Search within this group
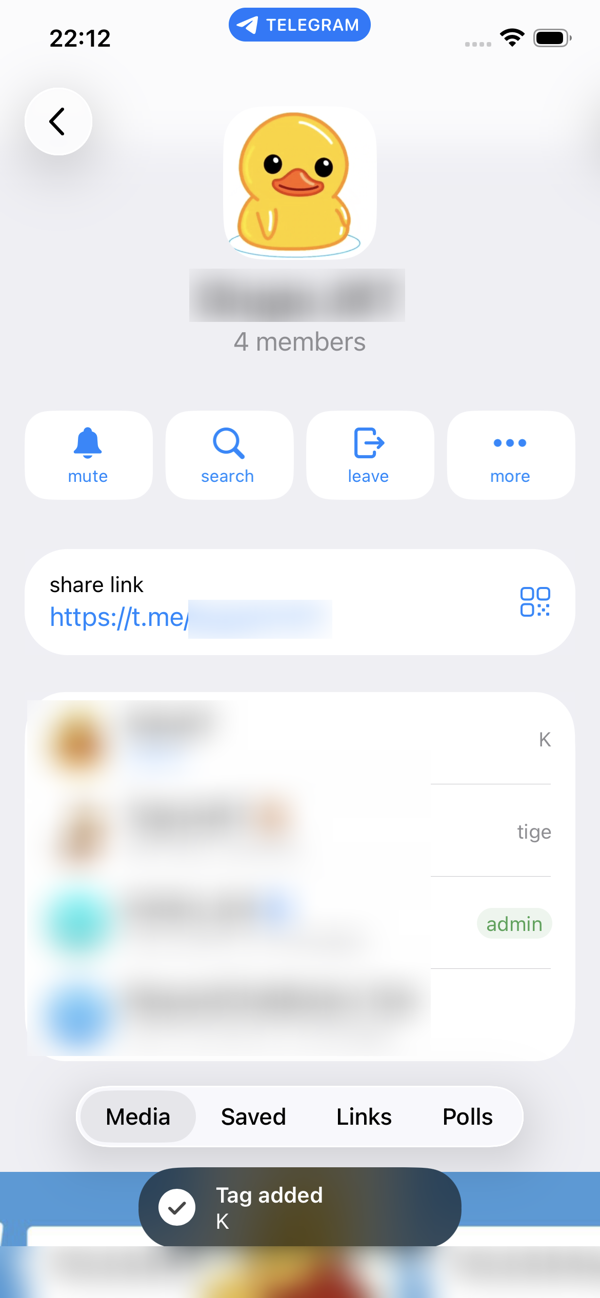Viewport: 600px width, 1298px height. coord(228,455)
